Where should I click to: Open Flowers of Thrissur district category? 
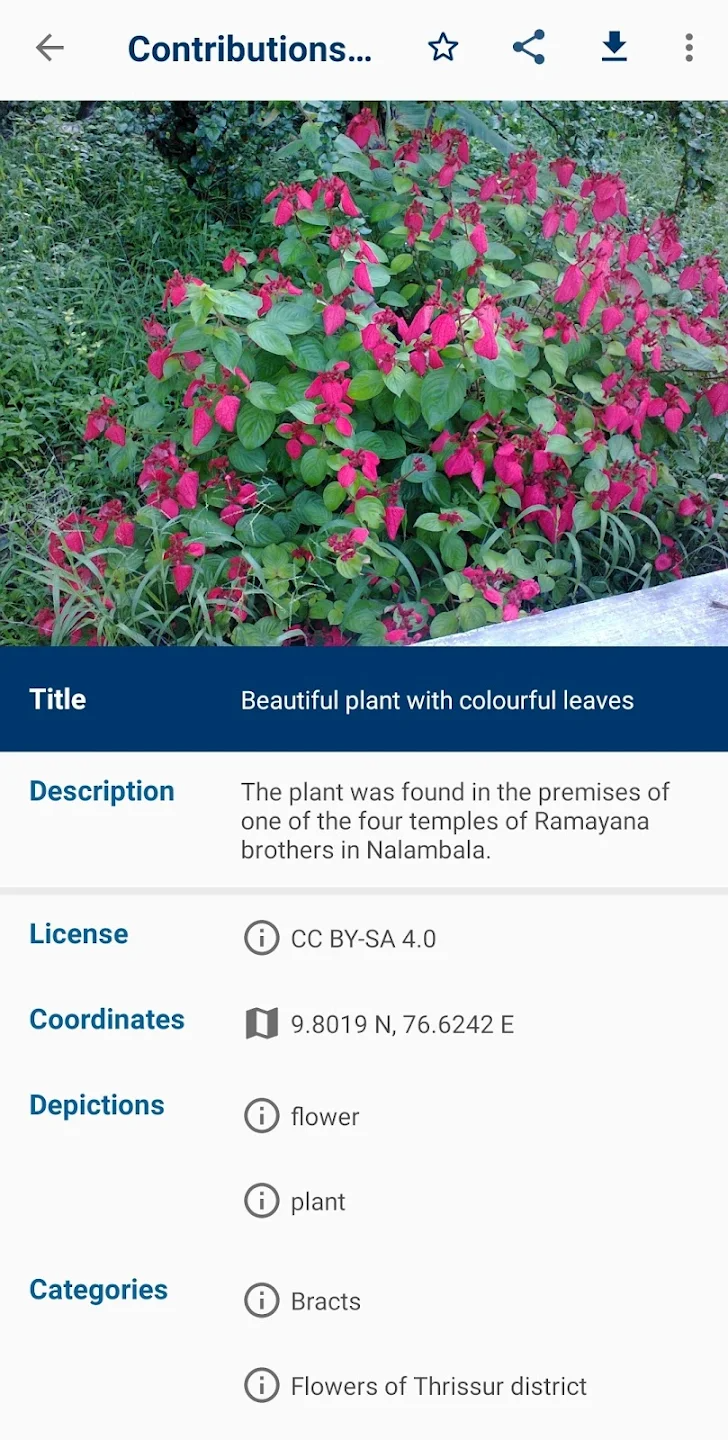click(x=438, y=1386)
